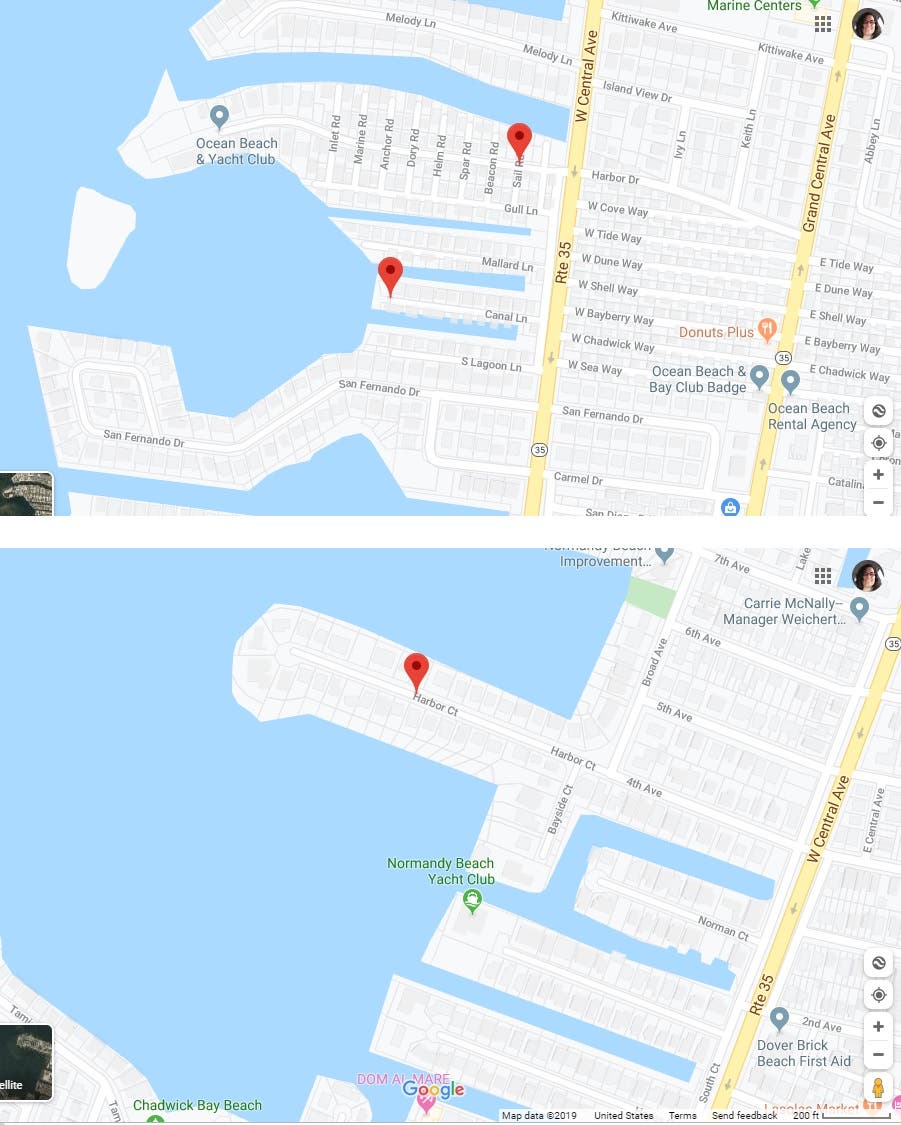
Task: Tap the red pin on Sail Rd
Action: [519, 140]
